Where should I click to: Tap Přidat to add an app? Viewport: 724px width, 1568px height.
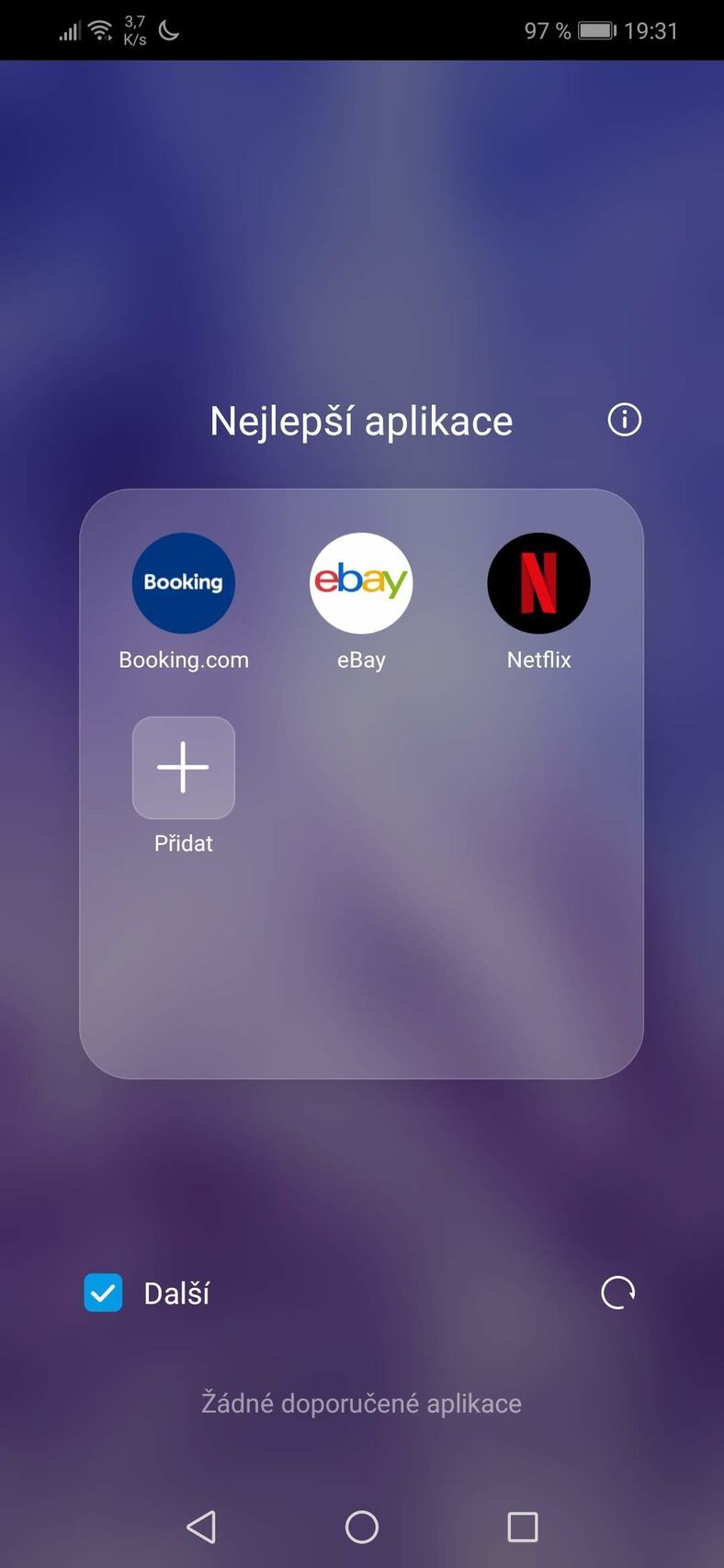(184, 768)
